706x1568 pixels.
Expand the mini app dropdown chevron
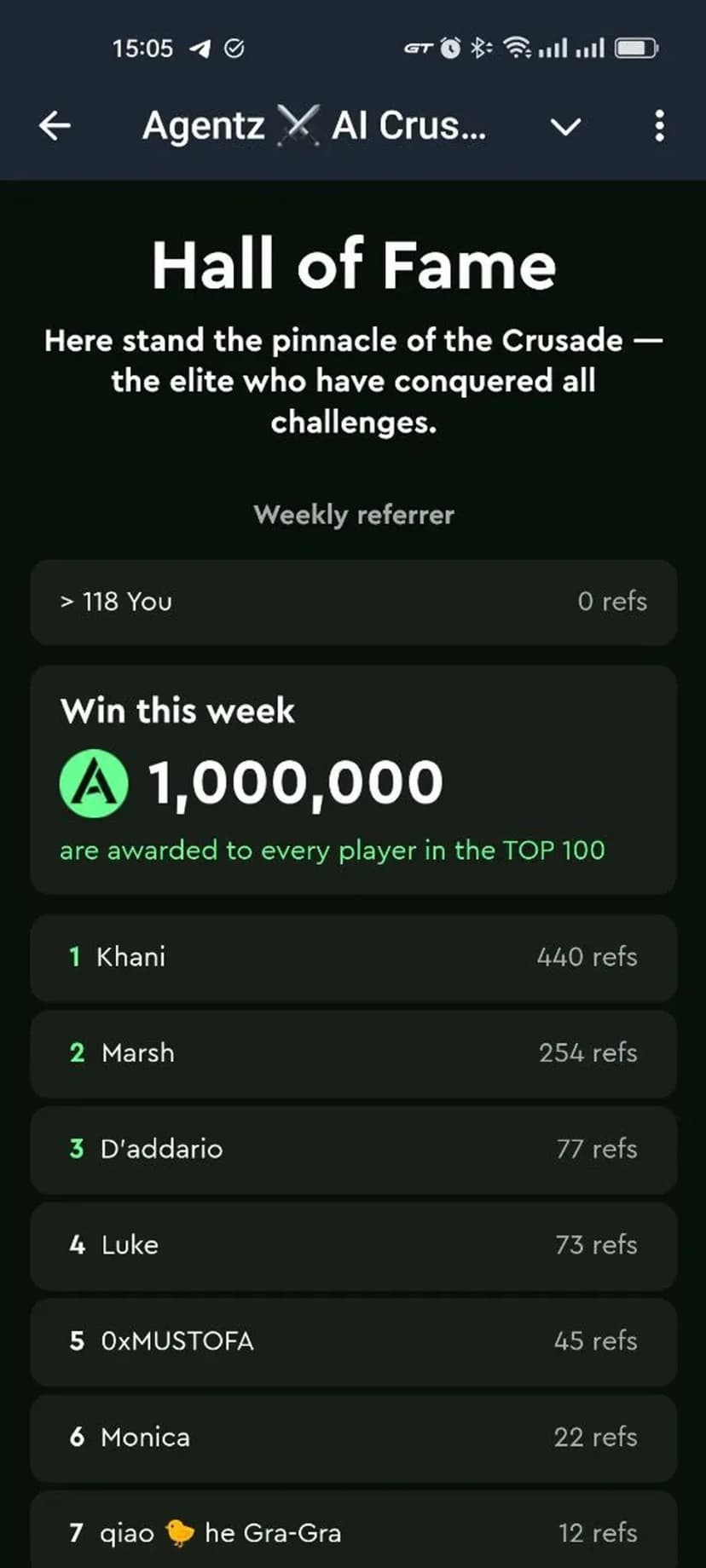(565, 127)
